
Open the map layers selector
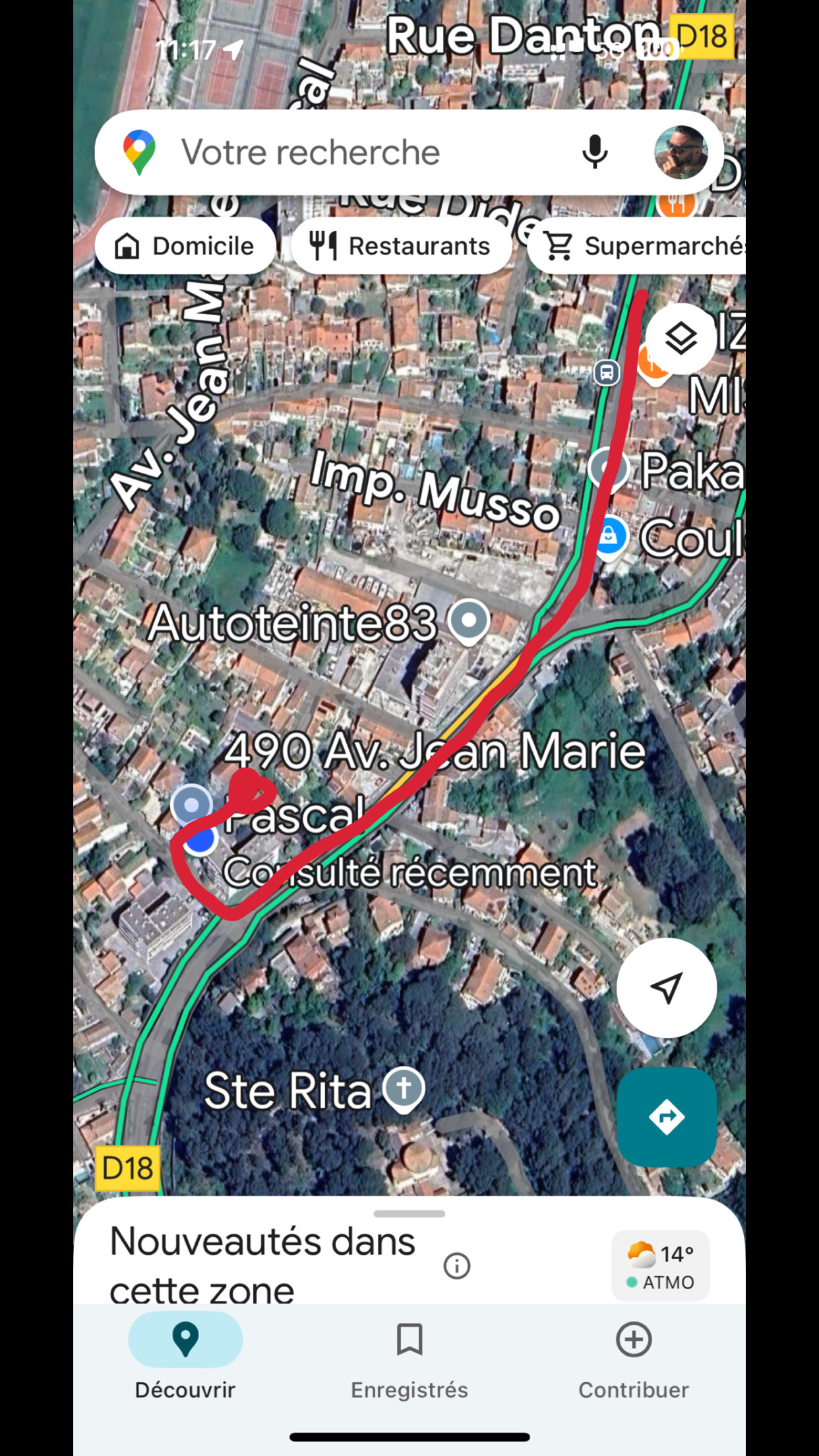pos(681,339)
